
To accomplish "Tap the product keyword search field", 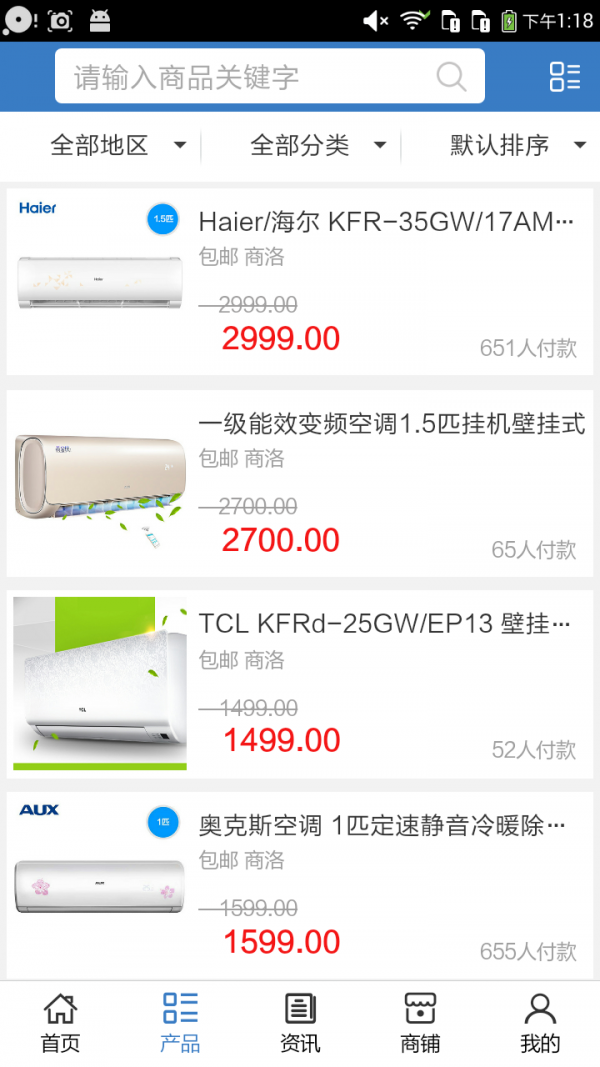I will [250, 77].
